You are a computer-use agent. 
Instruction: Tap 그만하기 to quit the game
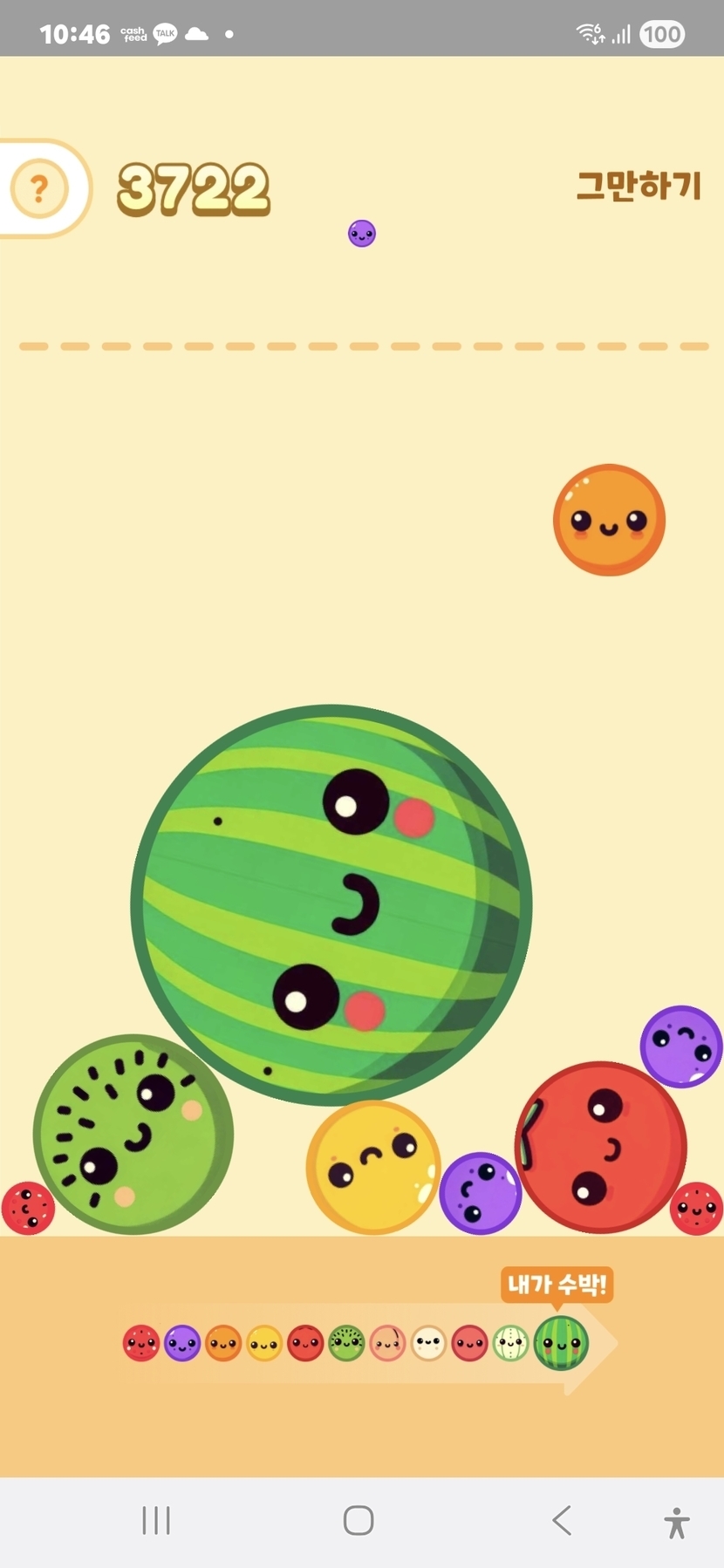(639, 186)
